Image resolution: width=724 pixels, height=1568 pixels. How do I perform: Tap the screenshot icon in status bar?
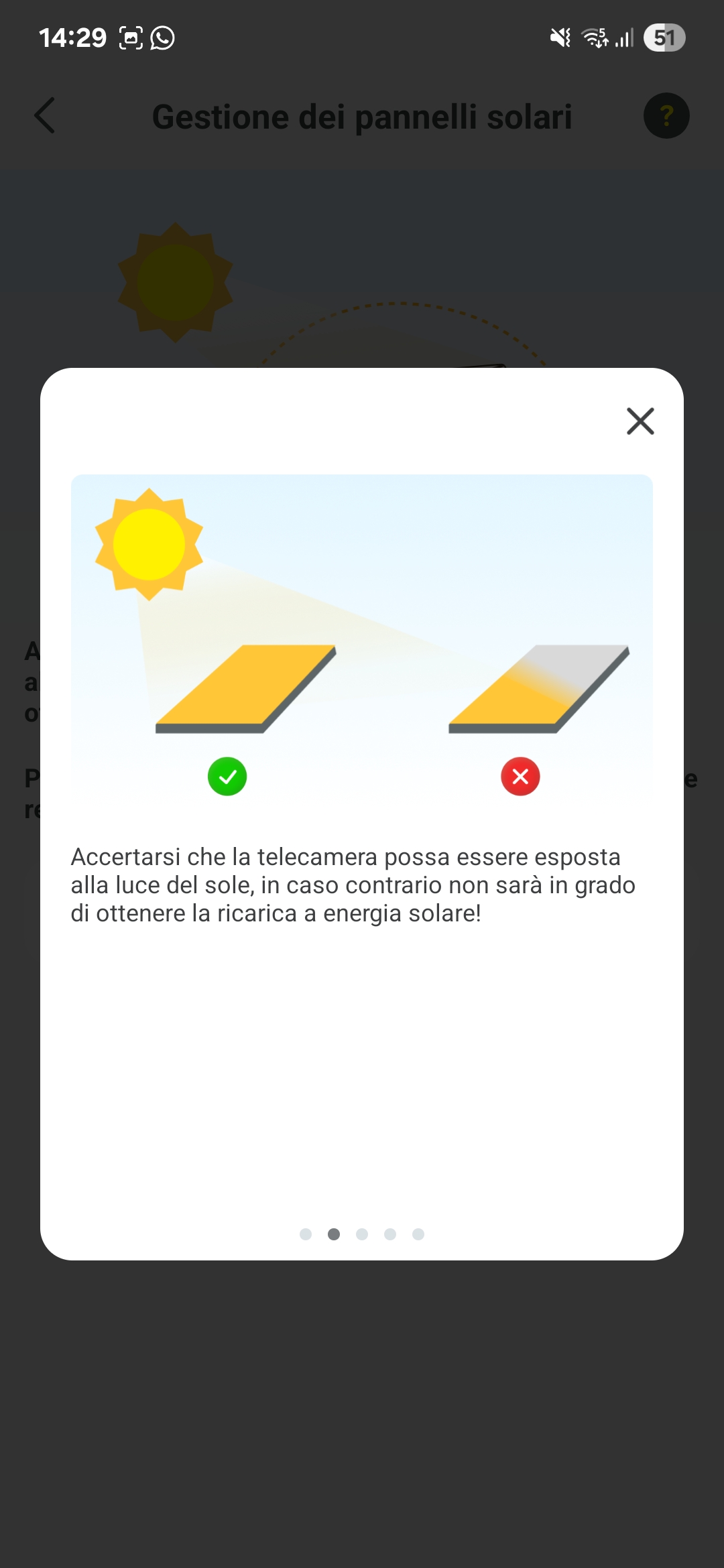129,38
